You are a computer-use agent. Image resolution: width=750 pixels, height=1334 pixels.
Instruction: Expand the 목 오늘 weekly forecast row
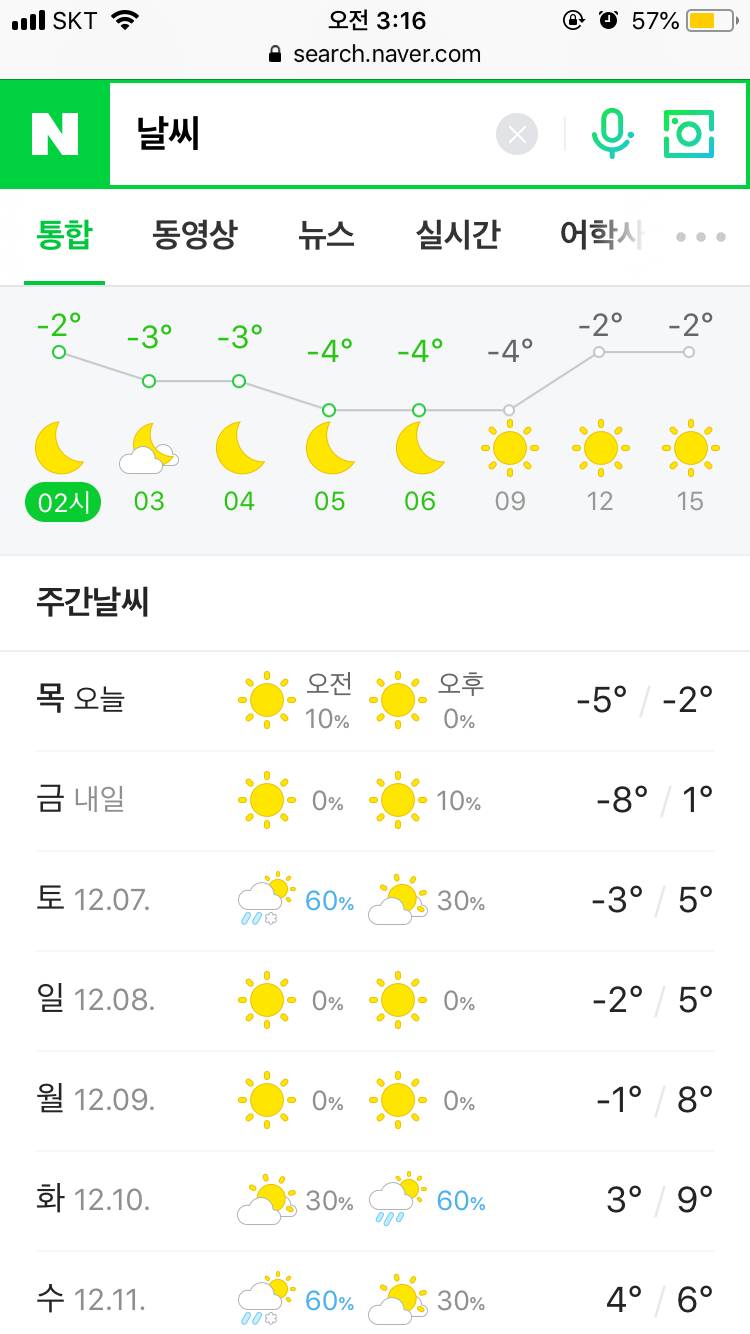click(x=375, y=698)
